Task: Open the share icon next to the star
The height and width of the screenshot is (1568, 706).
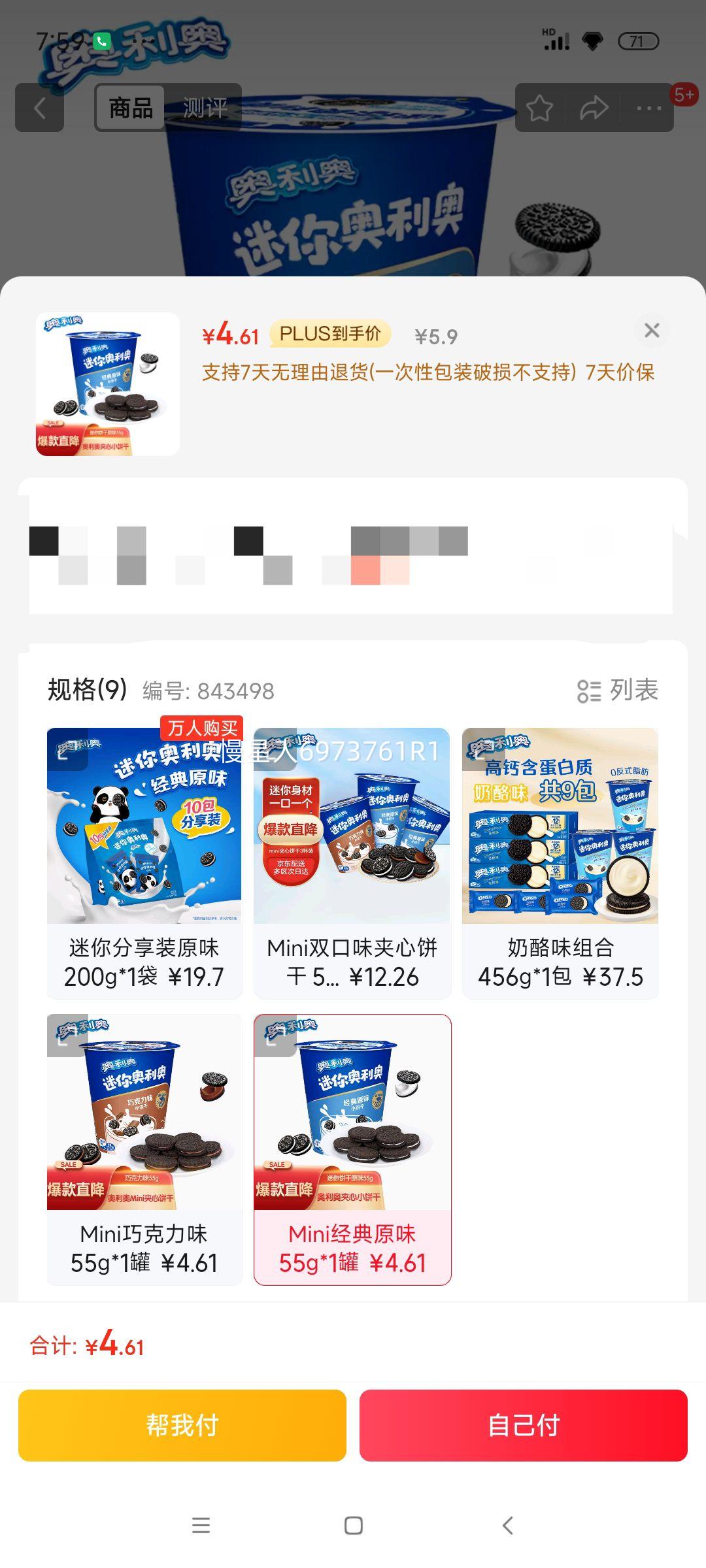Action: tap(594, 108)
